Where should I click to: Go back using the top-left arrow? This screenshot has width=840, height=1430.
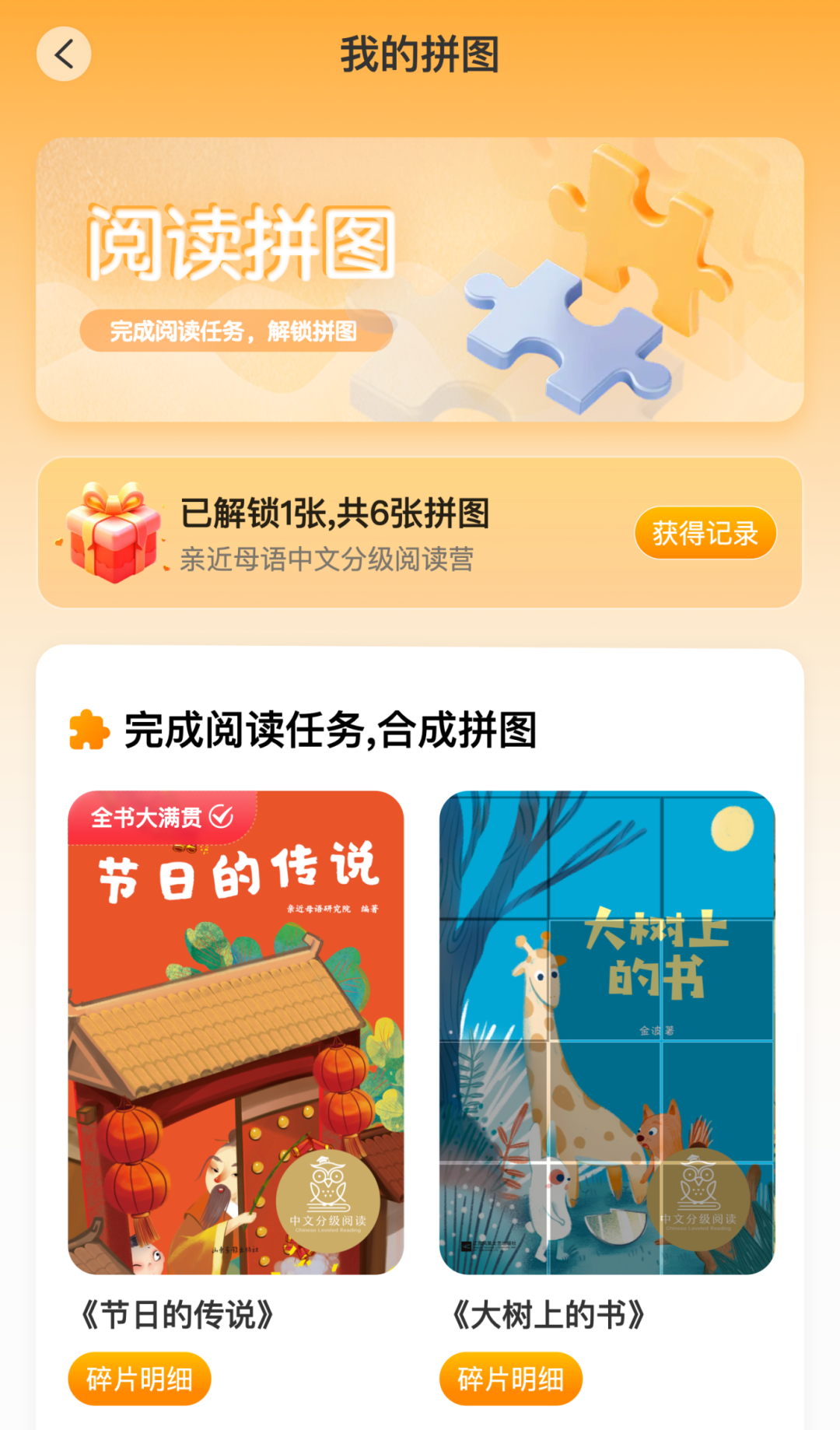tap(64, 54)
